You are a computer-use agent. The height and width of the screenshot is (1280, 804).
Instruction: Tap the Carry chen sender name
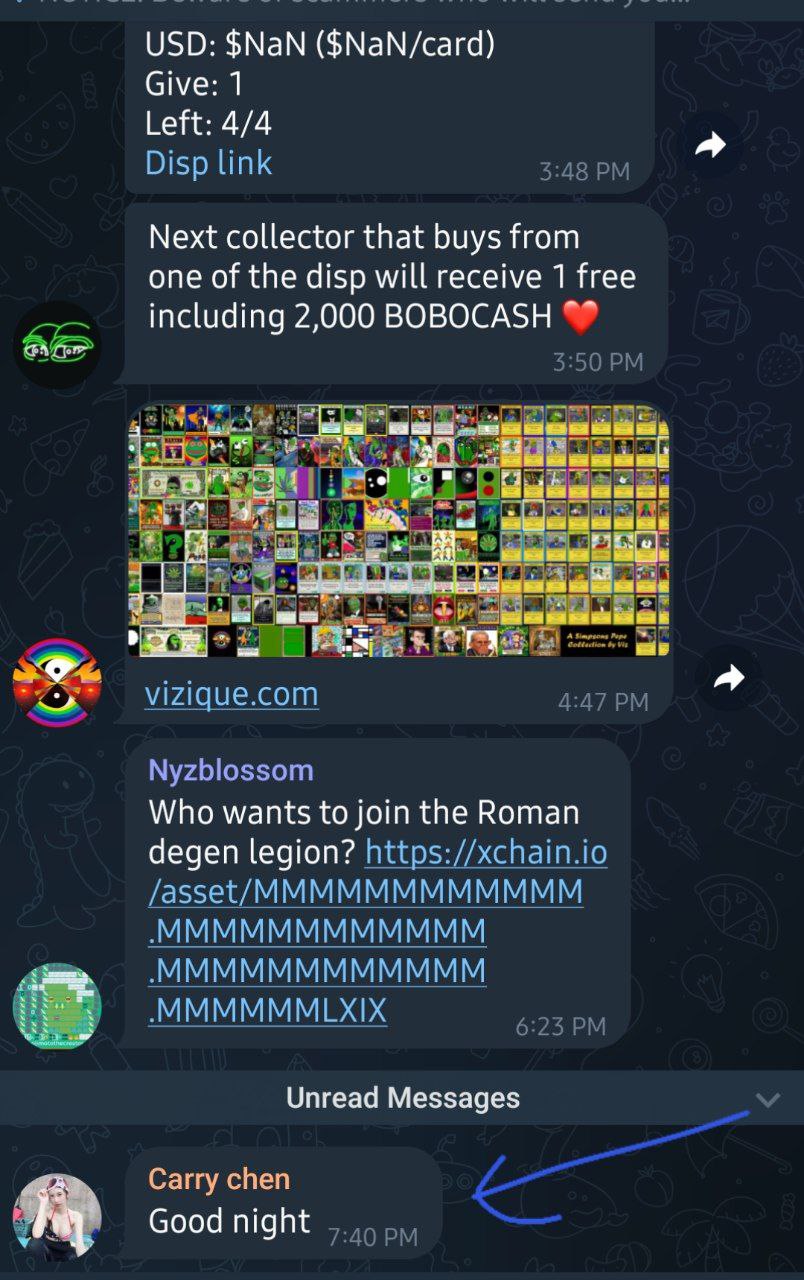point(219,1179)
